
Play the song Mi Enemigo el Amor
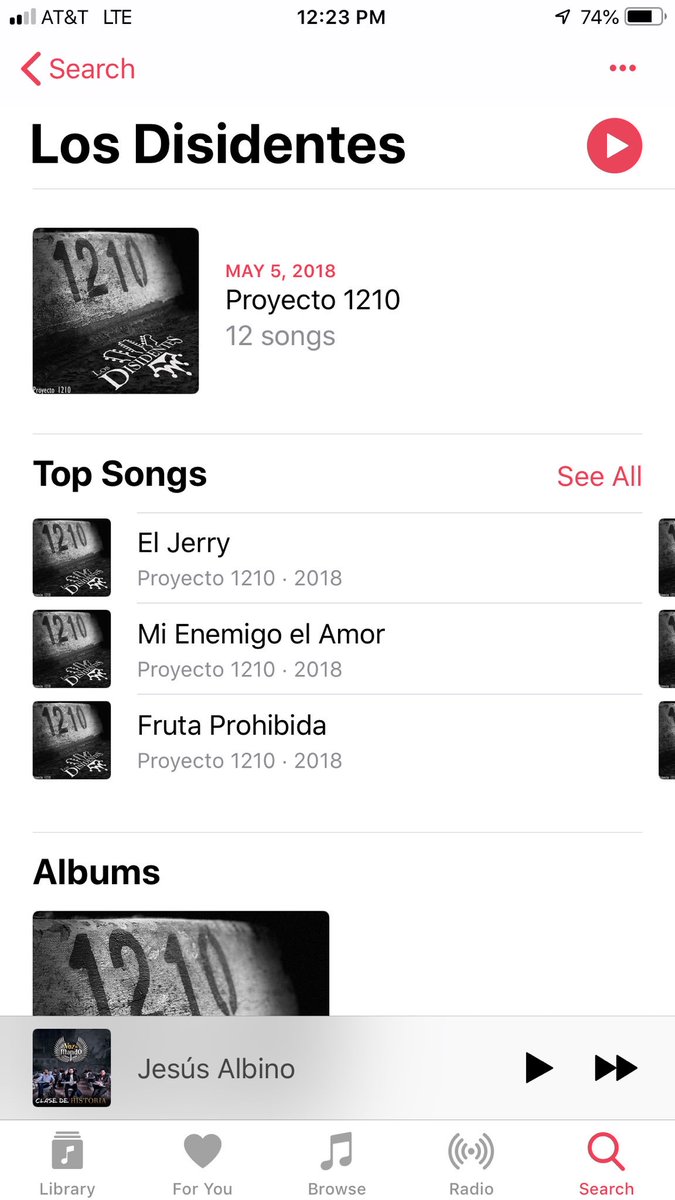point(260,649)
